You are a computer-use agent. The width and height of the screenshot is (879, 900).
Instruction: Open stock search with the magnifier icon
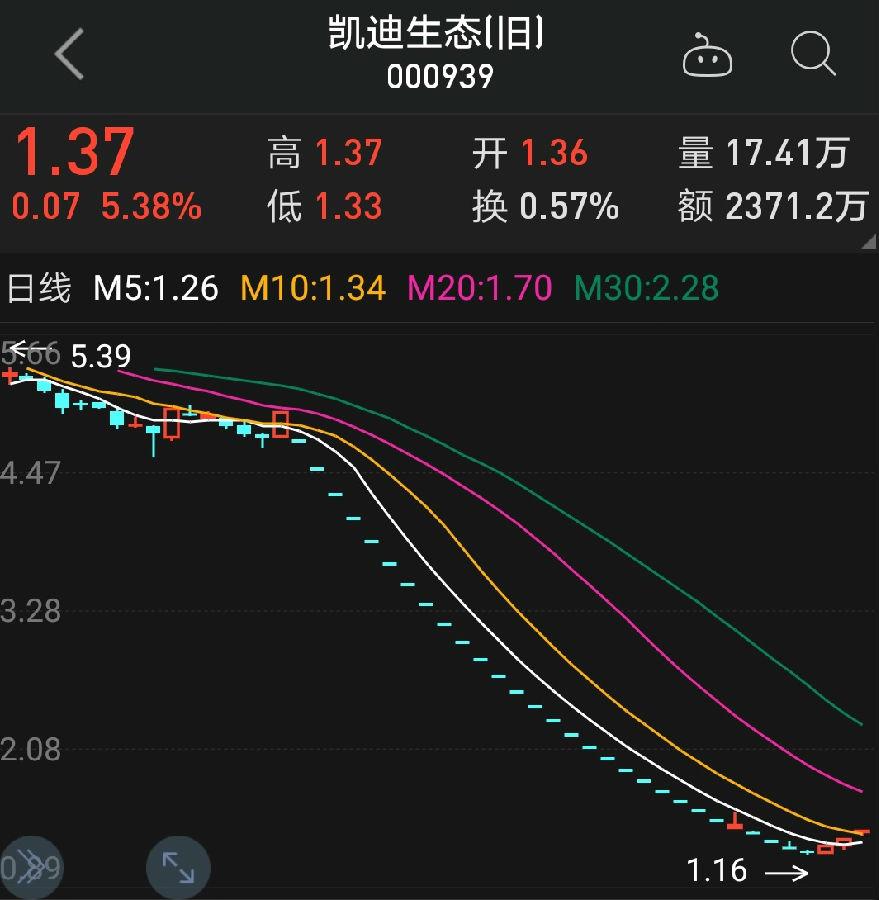coord(813,57)
